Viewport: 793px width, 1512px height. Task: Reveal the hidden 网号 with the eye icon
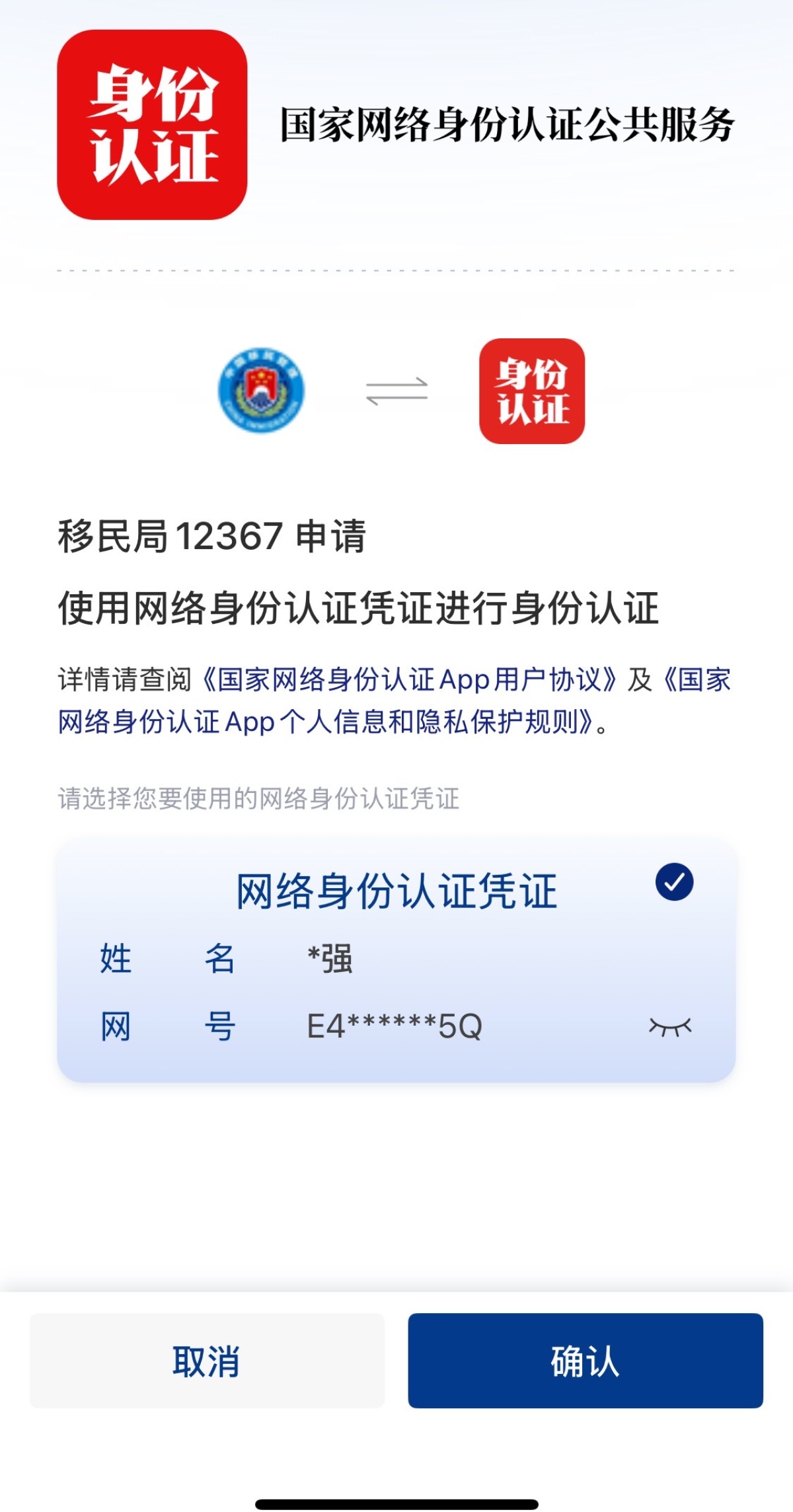[x=670, y=1026]
